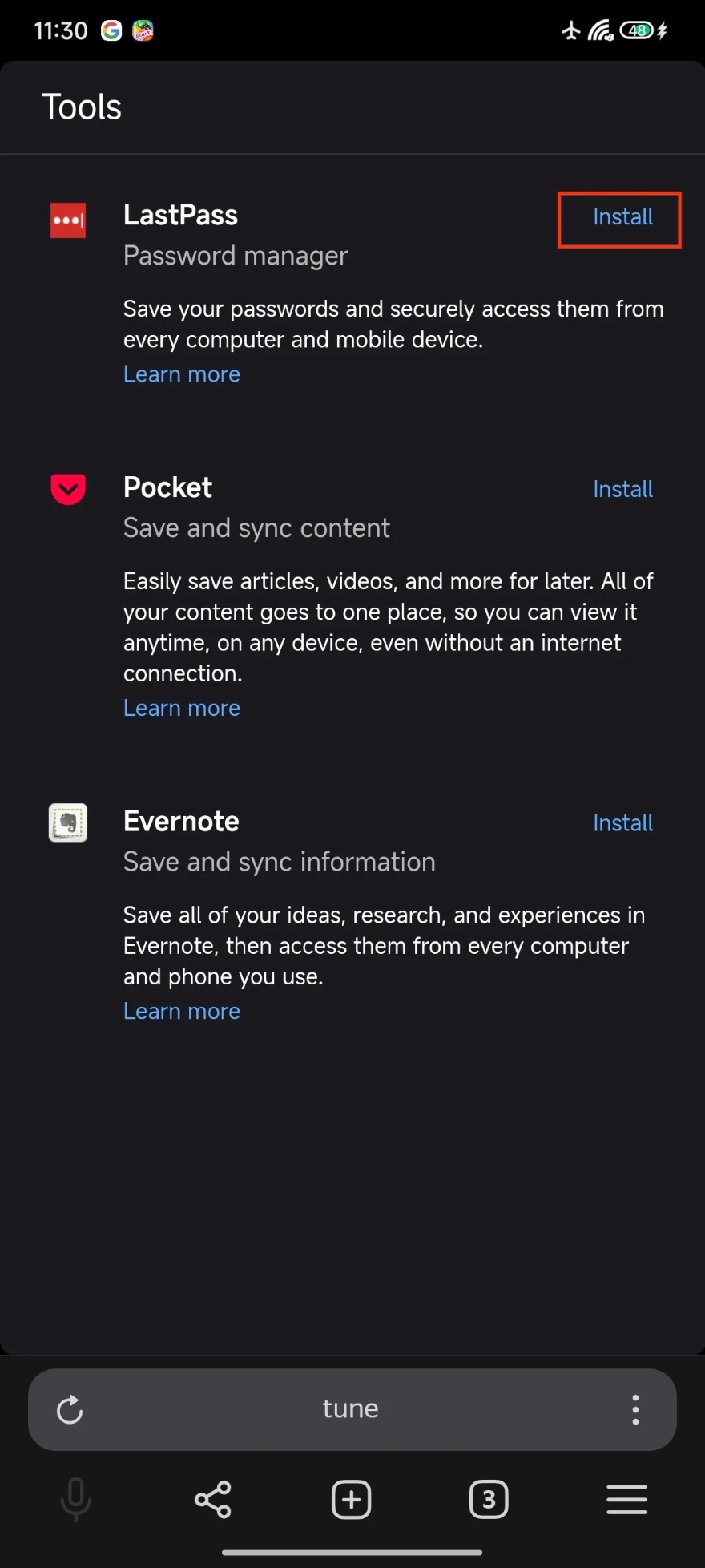
Task: Open the three-dot overflow menu
Action: pyautogui.click(x=635, y=1409)
